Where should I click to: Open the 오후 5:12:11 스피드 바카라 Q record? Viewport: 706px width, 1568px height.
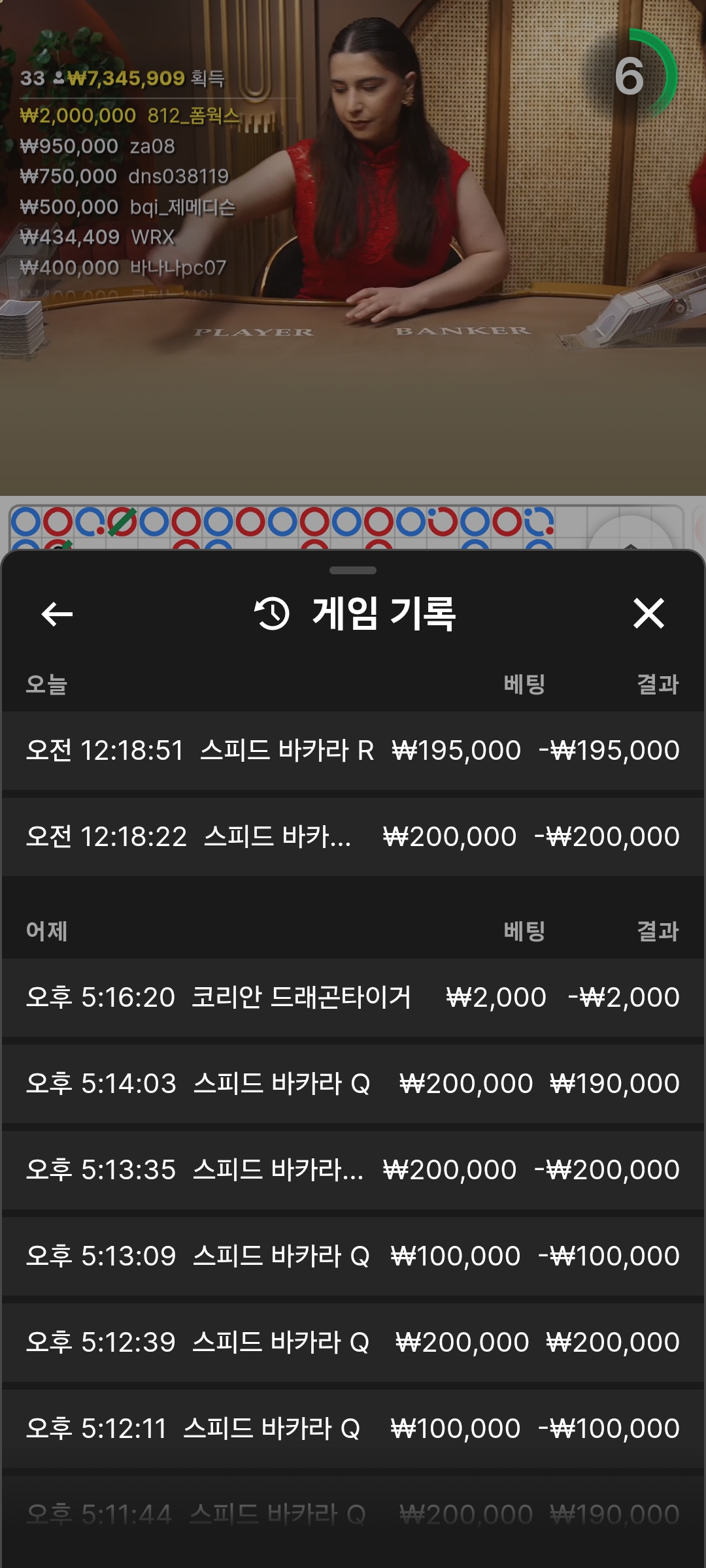pos(353,1428)
